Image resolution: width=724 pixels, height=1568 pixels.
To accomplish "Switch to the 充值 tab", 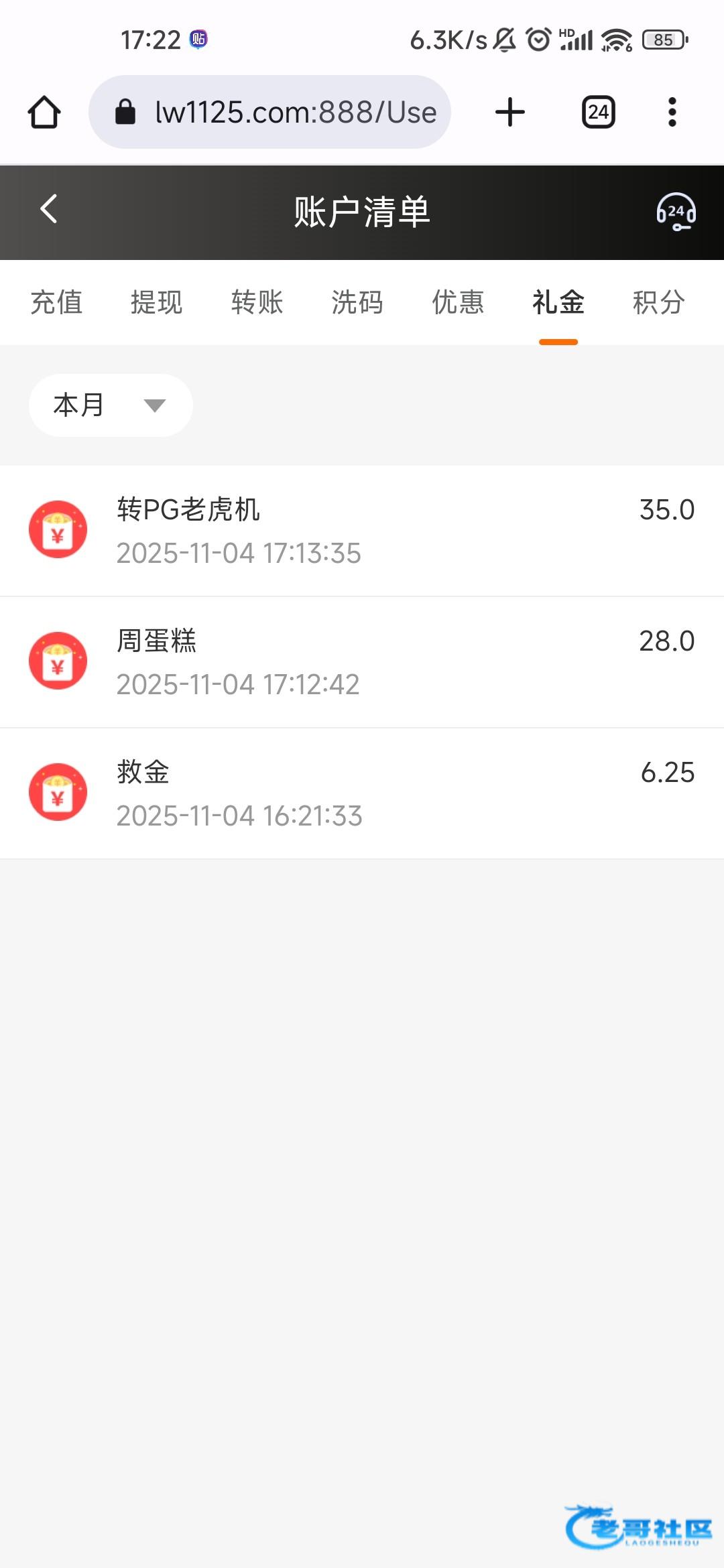I will tap(56, 302).
